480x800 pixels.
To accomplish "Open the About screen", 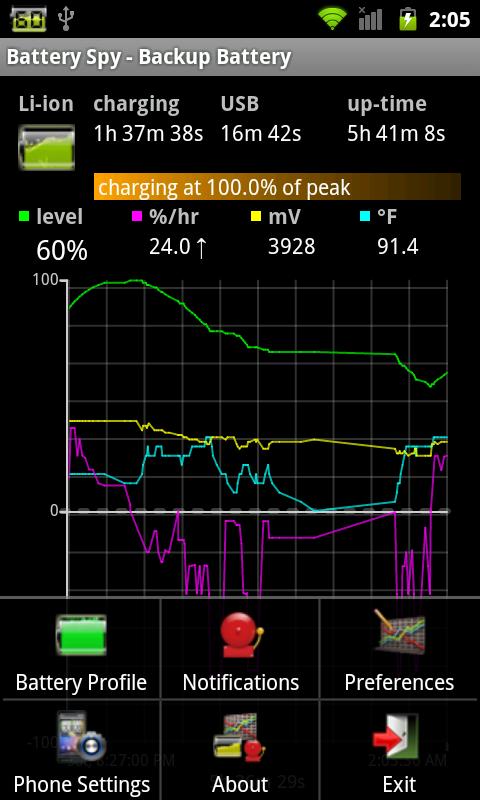I will click(240, 750).
